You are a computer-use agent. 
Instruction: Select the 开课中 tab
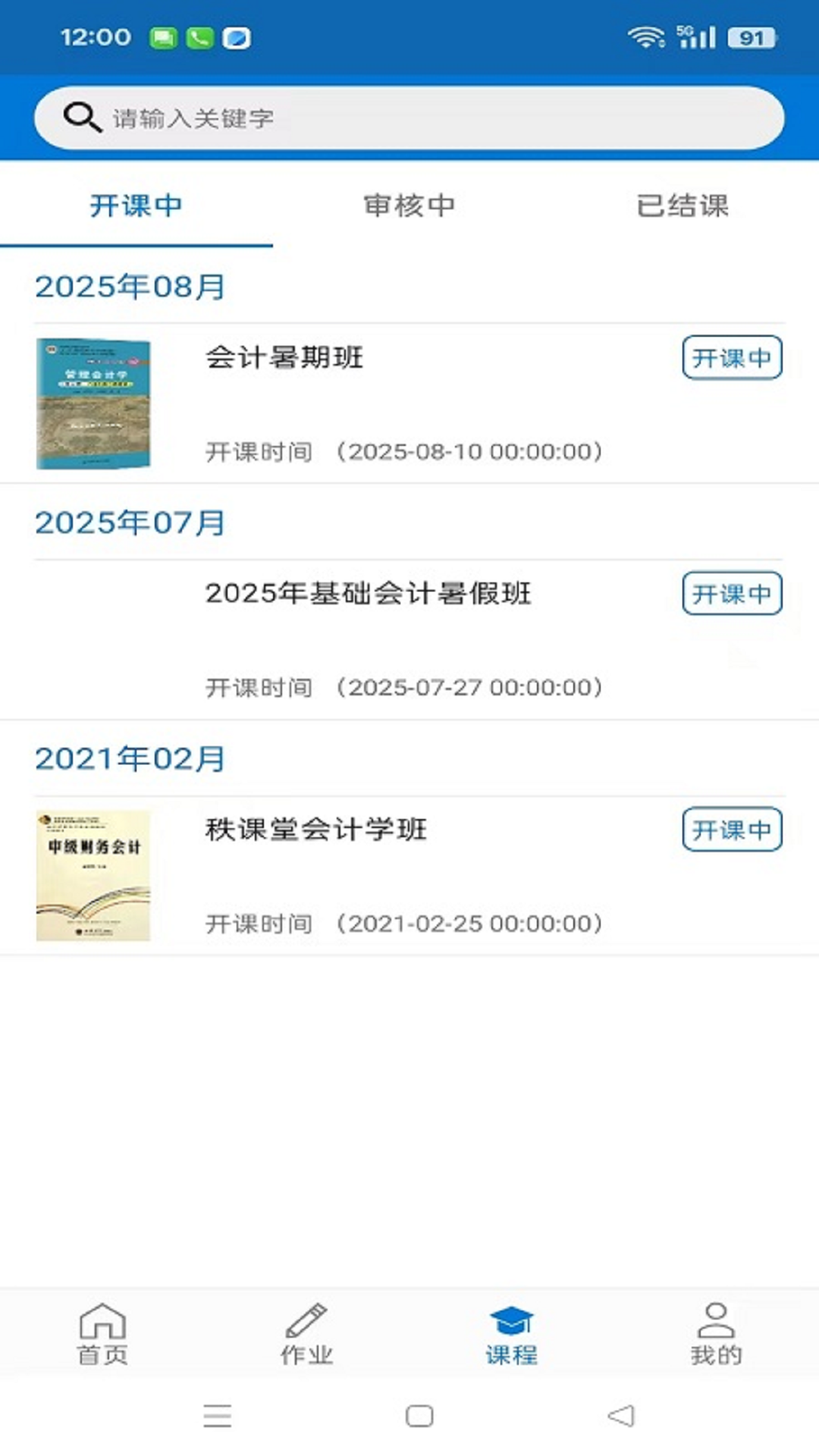coord(136,205)
